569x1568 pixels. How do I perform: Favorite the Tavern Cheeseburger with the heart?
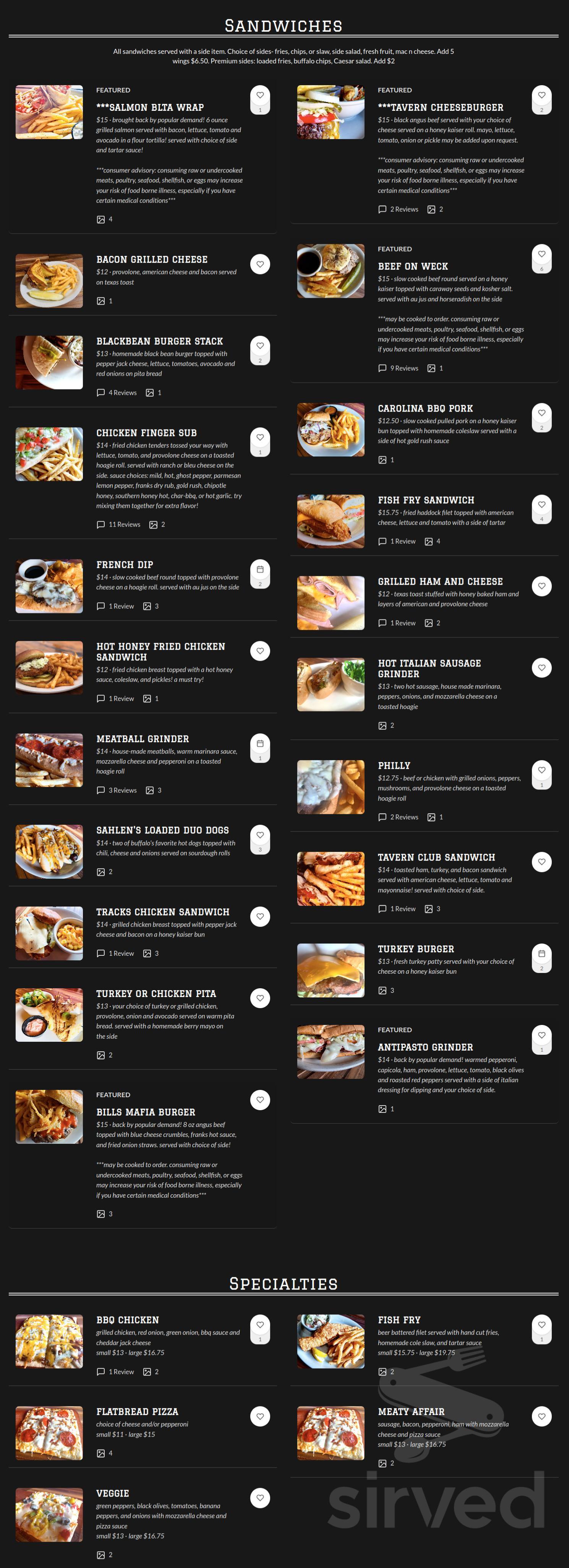point(541,95)
